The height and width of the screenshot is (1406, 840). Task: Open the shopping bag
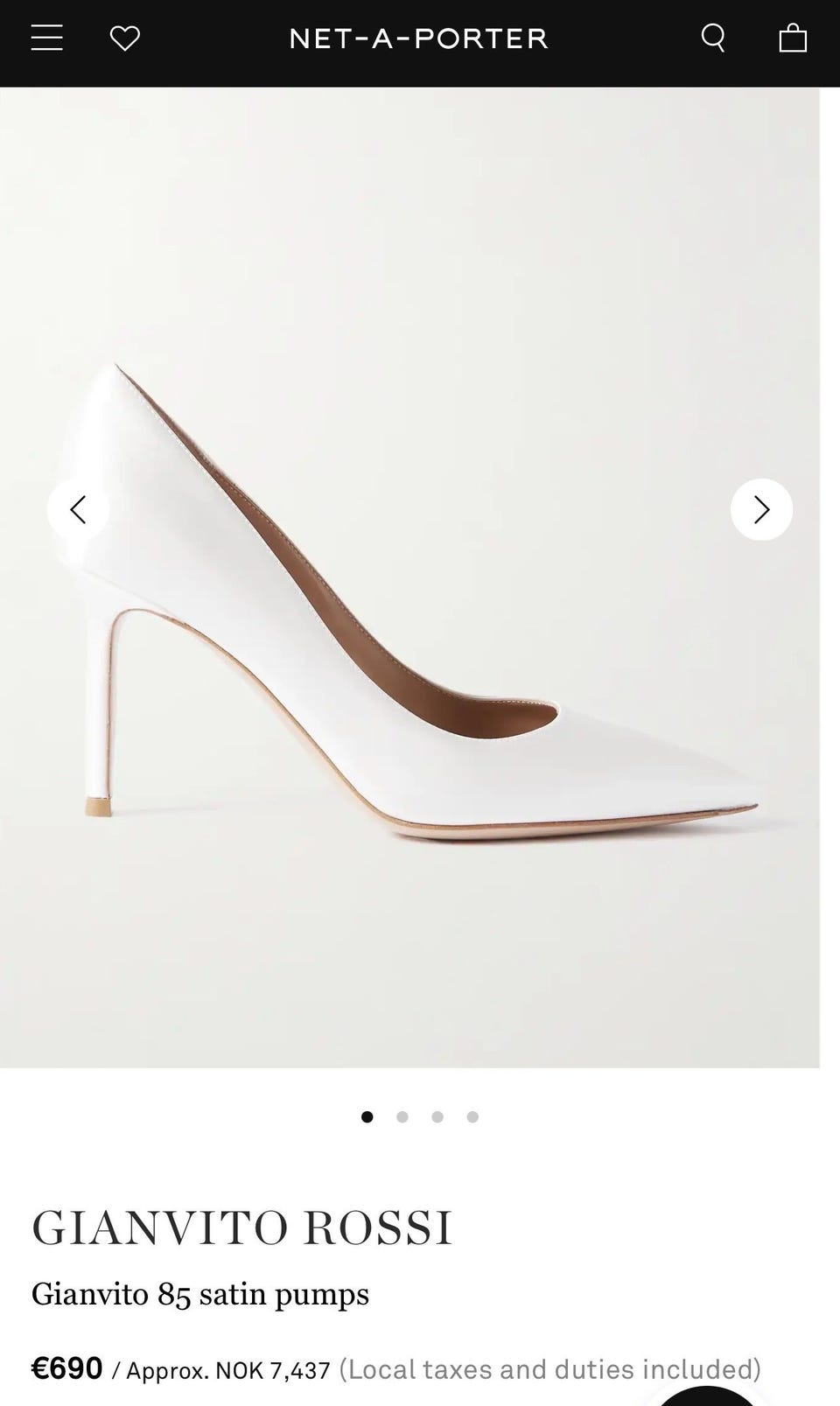coord(793,38)
